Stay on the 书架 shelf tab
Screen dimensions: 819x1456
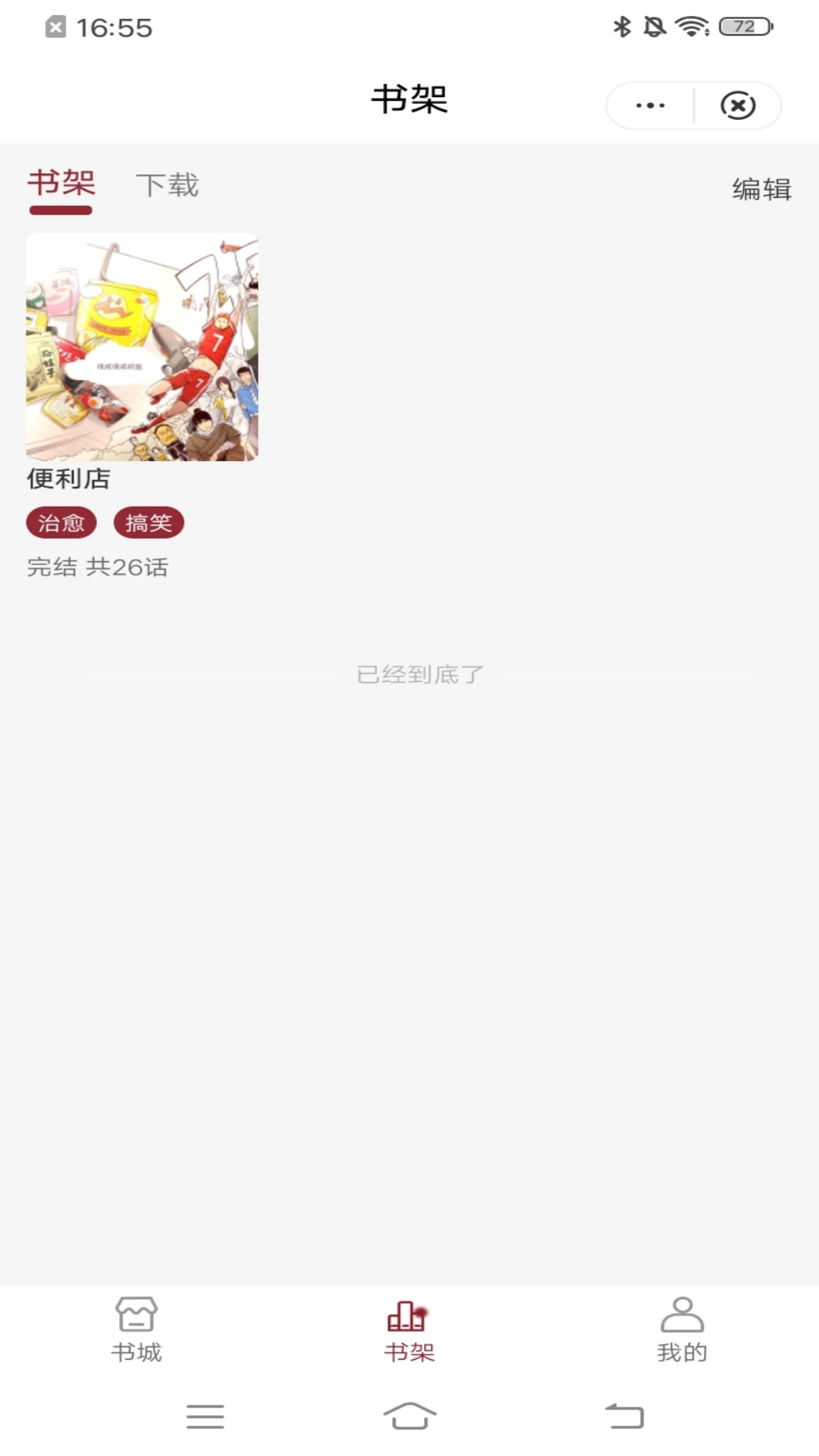click(x=61, y=184)
